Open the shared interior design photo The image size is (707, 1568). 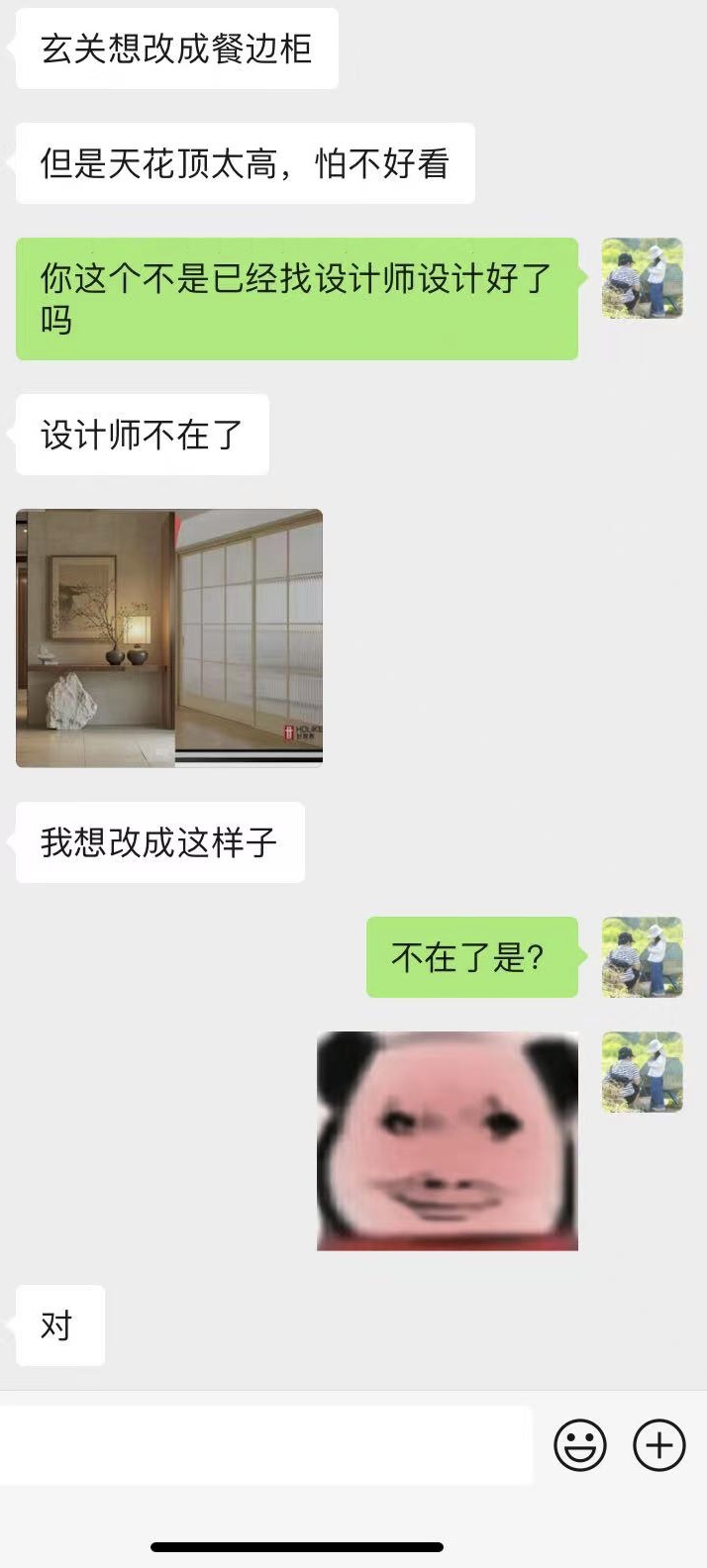169,638
